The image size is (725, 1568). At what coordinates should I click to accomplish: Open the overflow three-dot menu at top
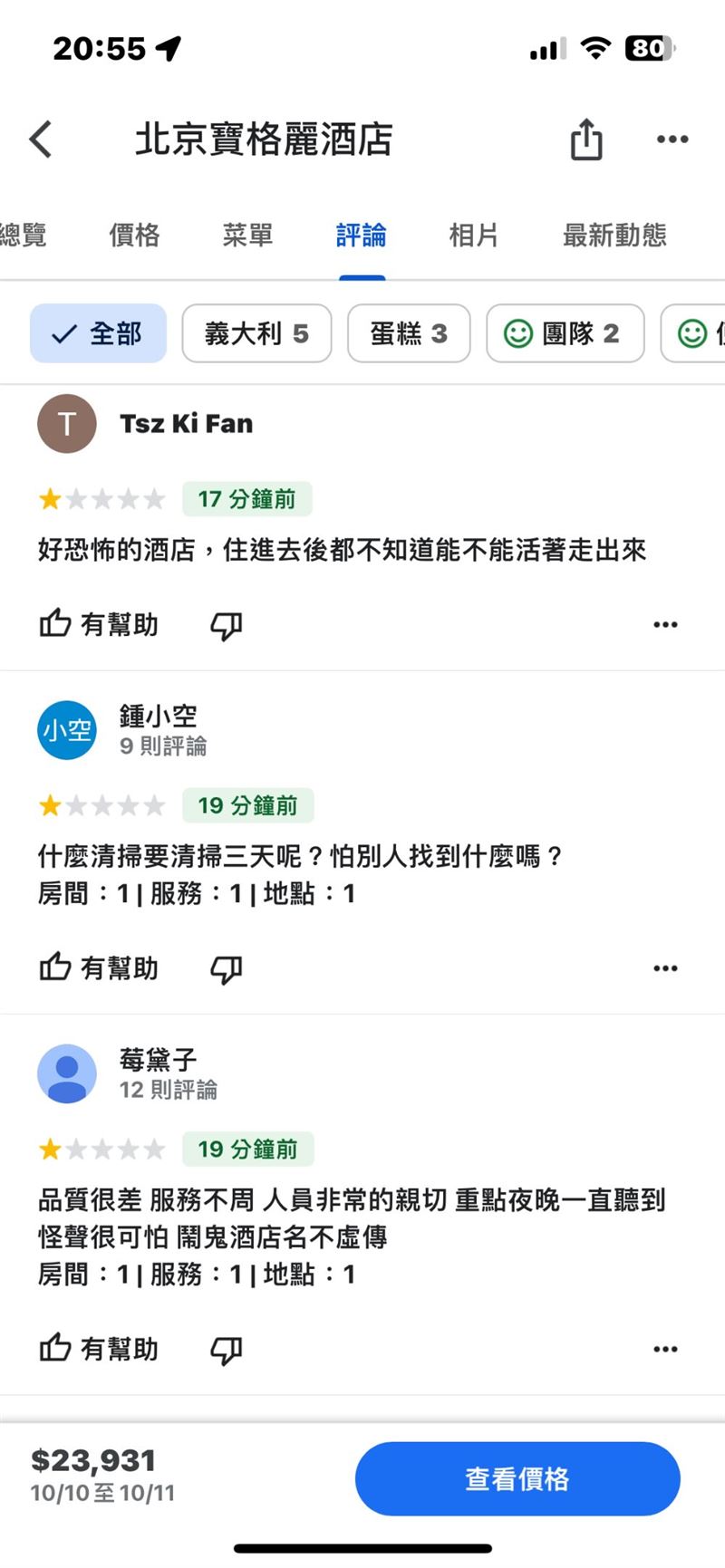(x=672, y=139)
